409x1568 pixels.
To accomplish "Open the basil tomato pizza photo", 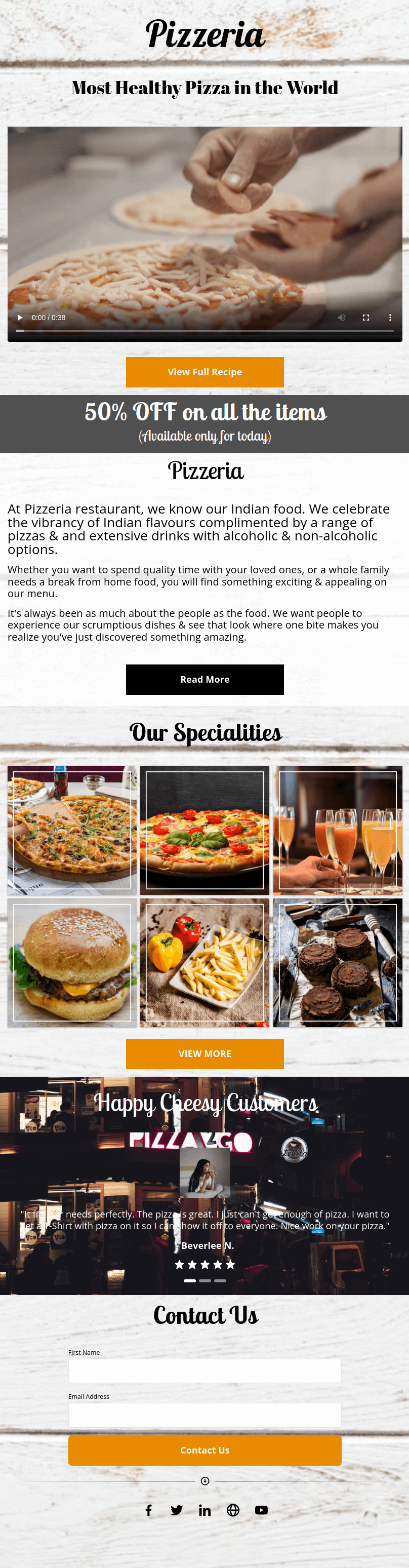I will (204, 830).
